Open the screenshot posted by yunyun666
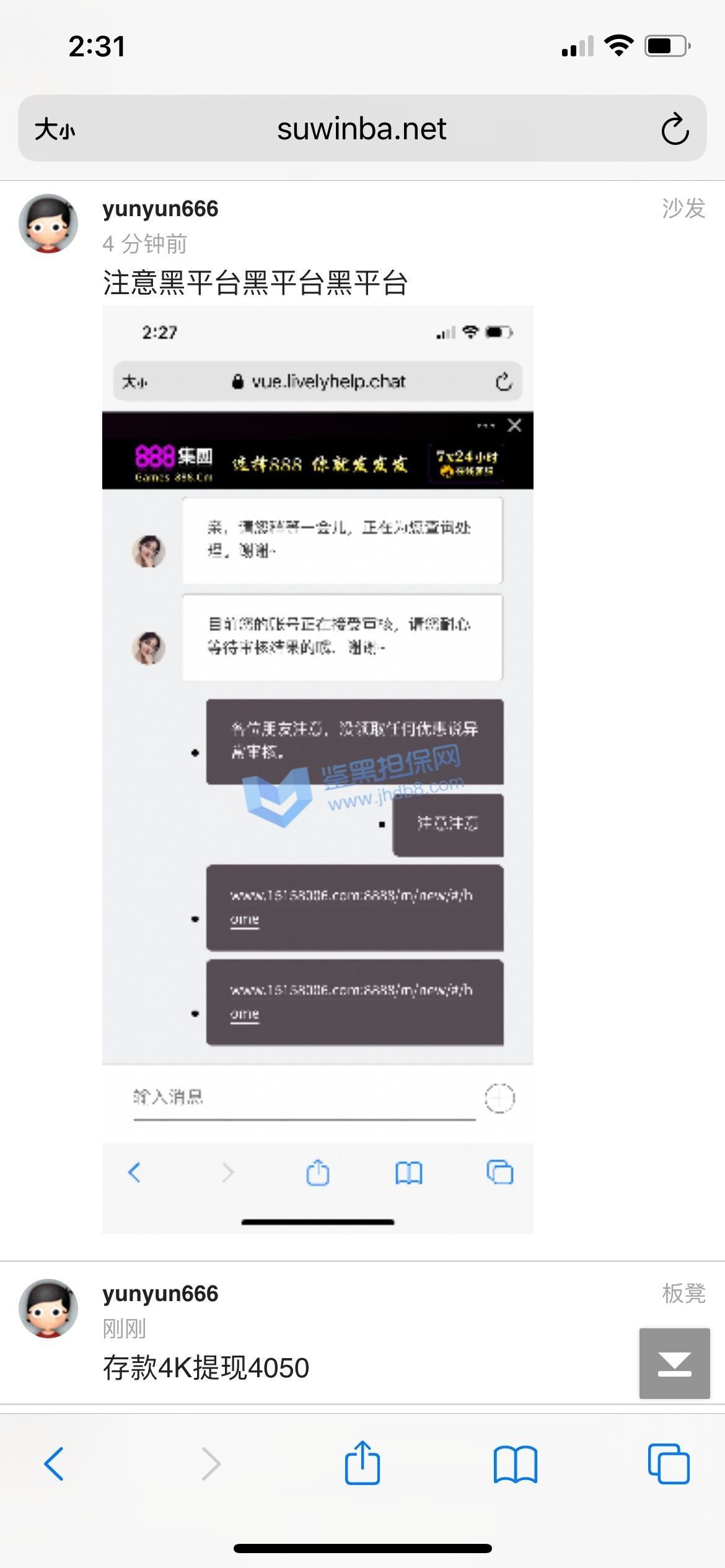The width and height of the screenshot is (725, 1568). 317,769
